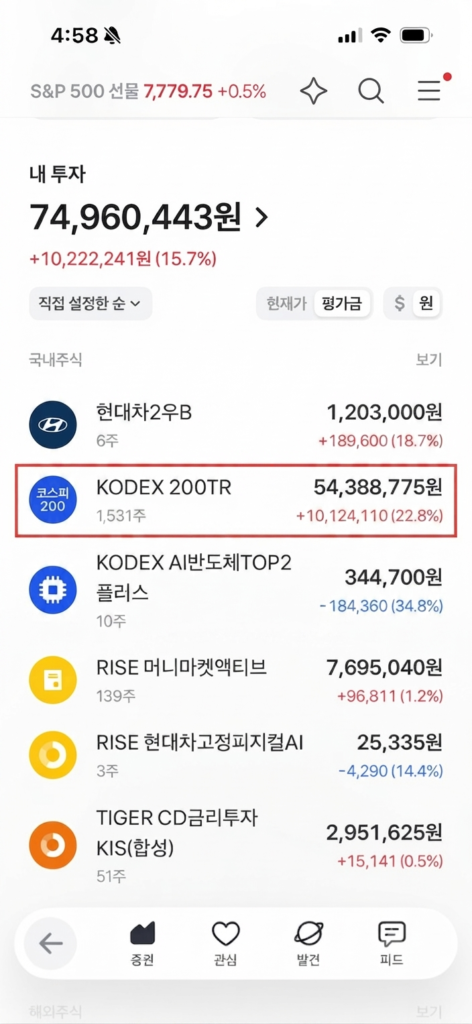
Task: Switch currency to dollar
Action: tap(400, 304)
